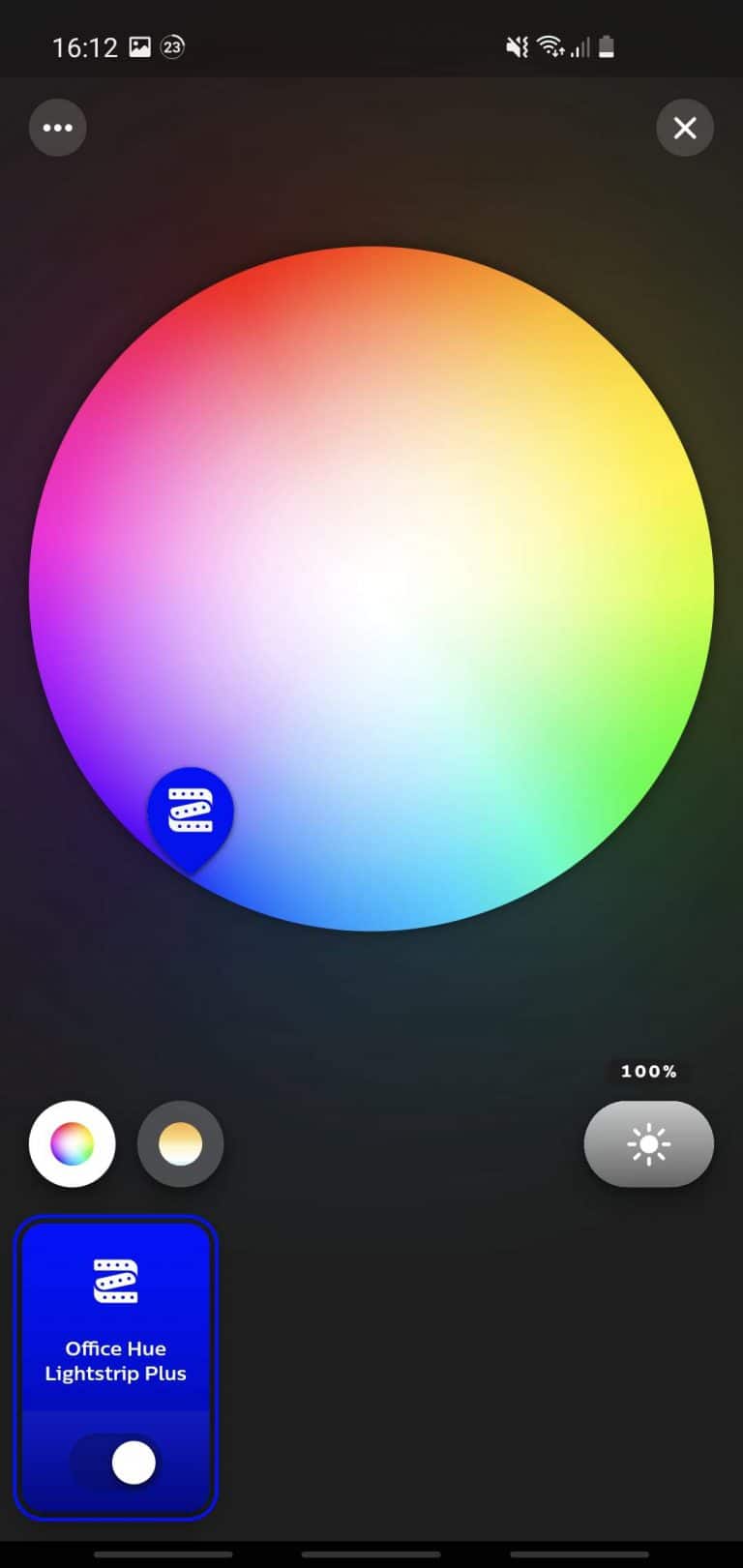Tap the Wi-Fi status icon
743x1568 pixels.
[x=548, y=44]
